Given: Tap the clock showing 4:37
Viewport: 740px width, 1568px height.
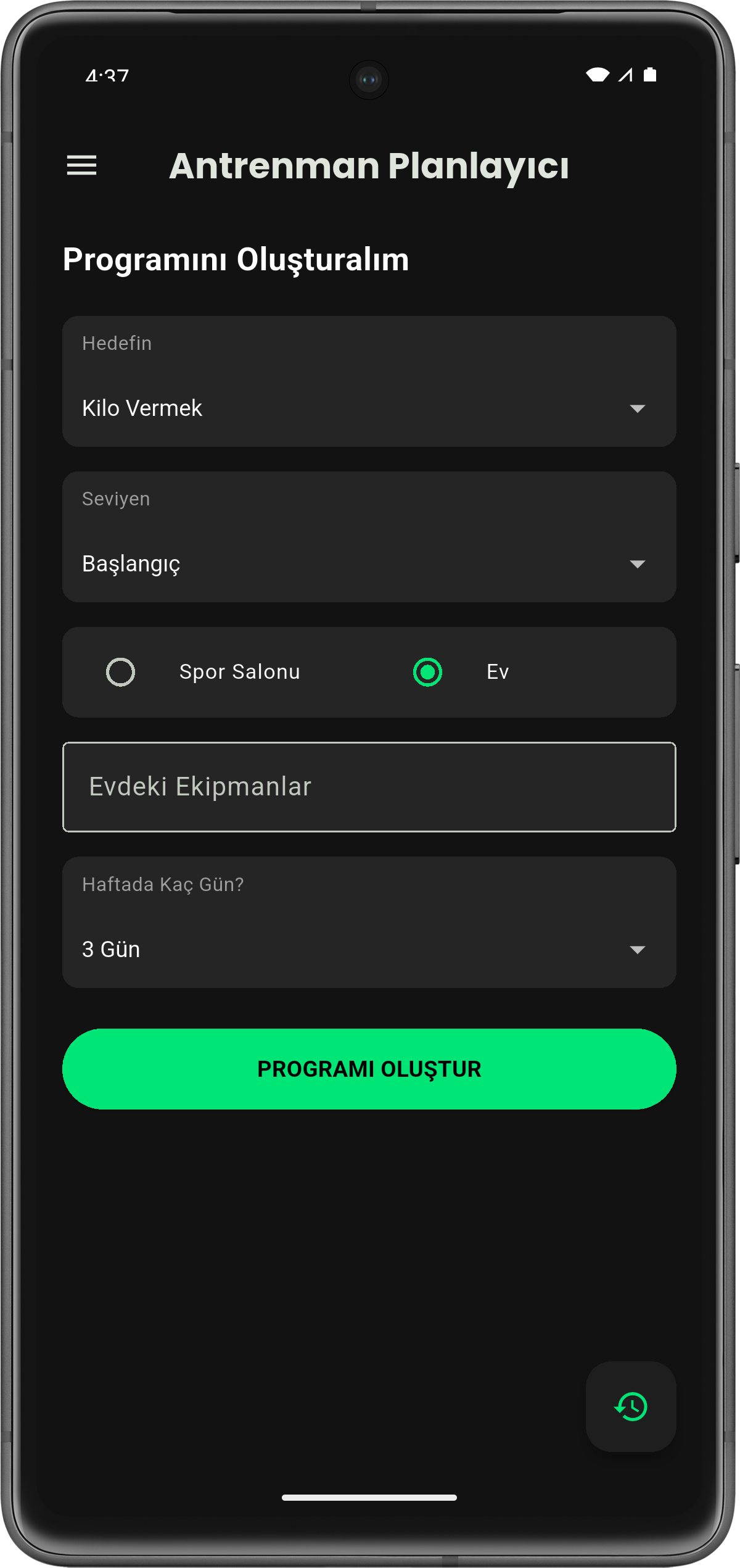Looking at the screenshot, I should click(x=108, y=74).
